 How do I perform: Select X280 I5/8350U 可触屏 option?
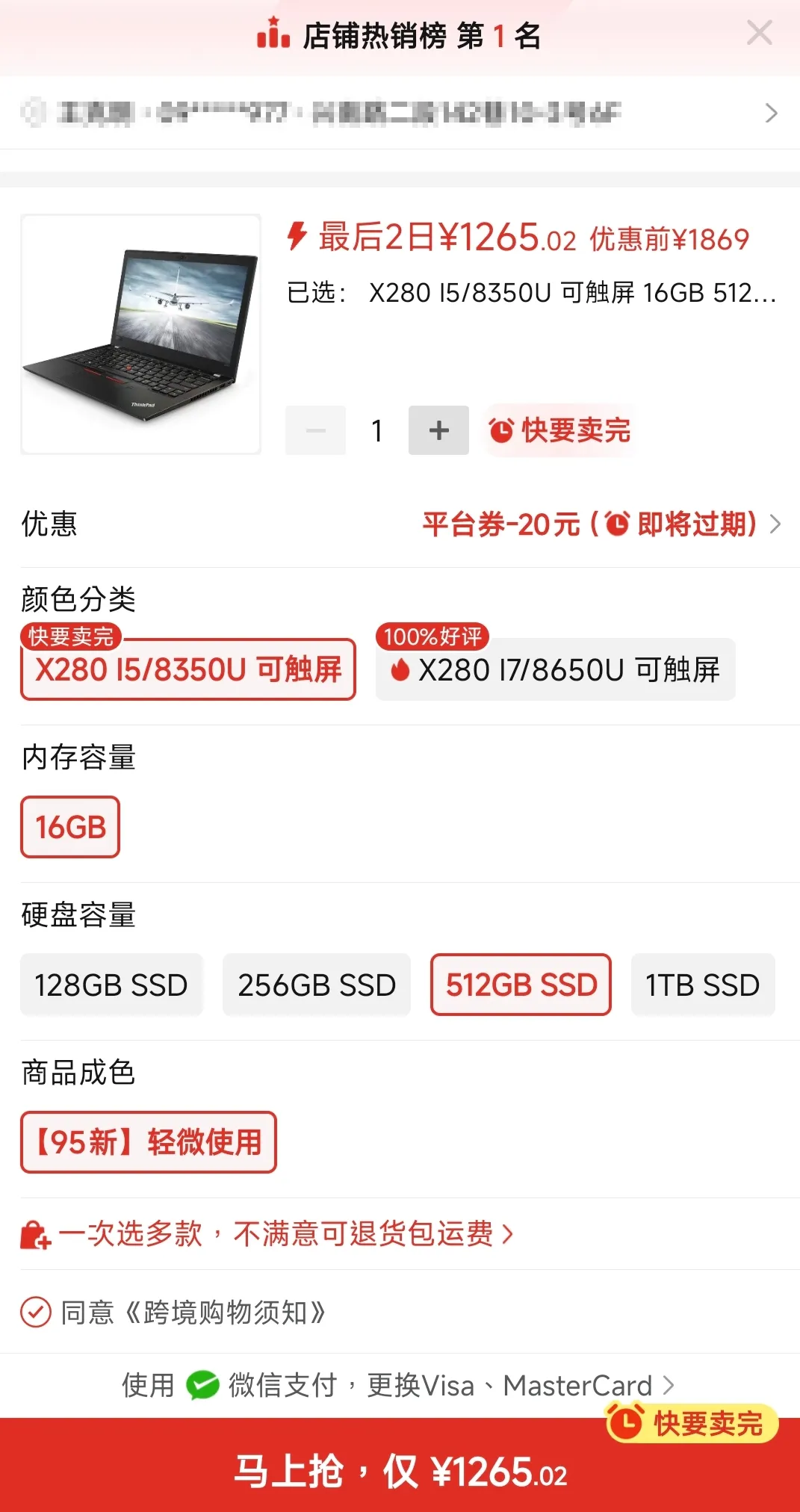click(x=188, y=669)
